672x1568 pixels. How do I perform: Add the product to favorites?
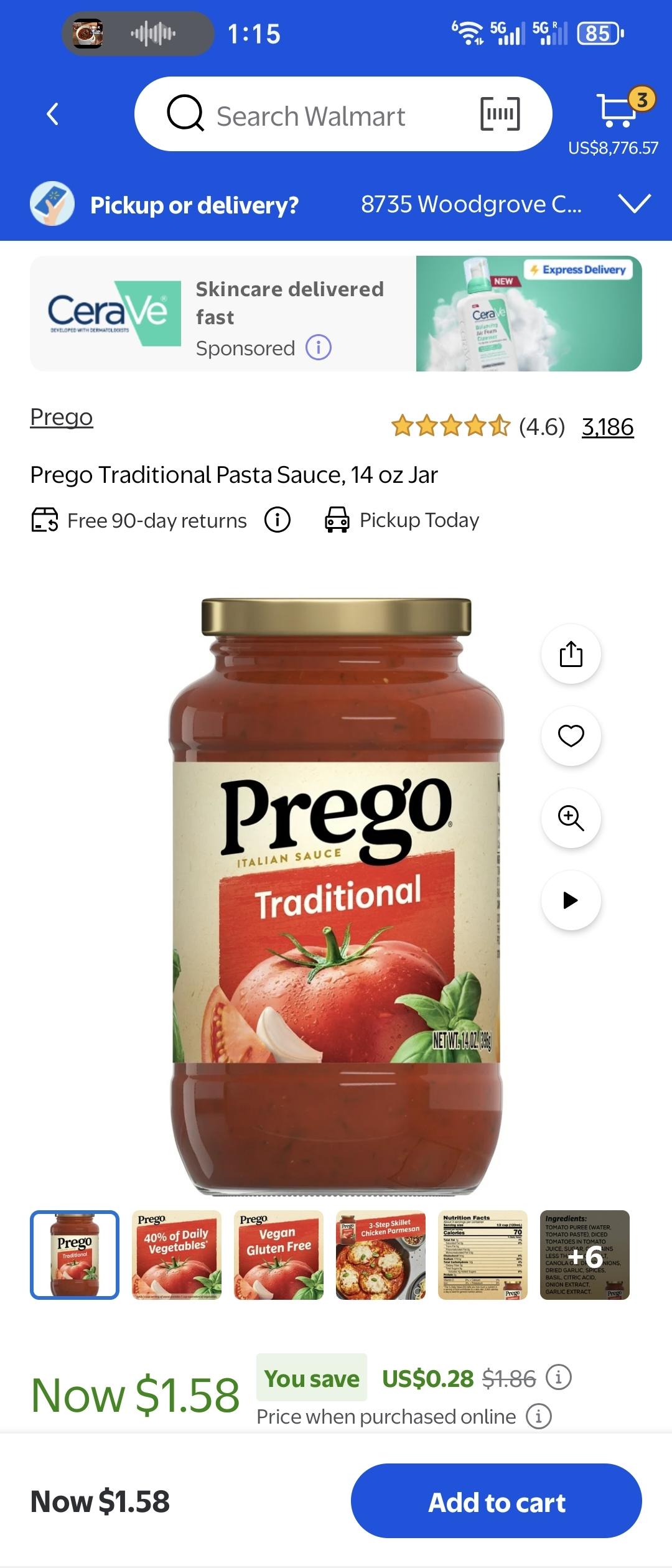571,736
